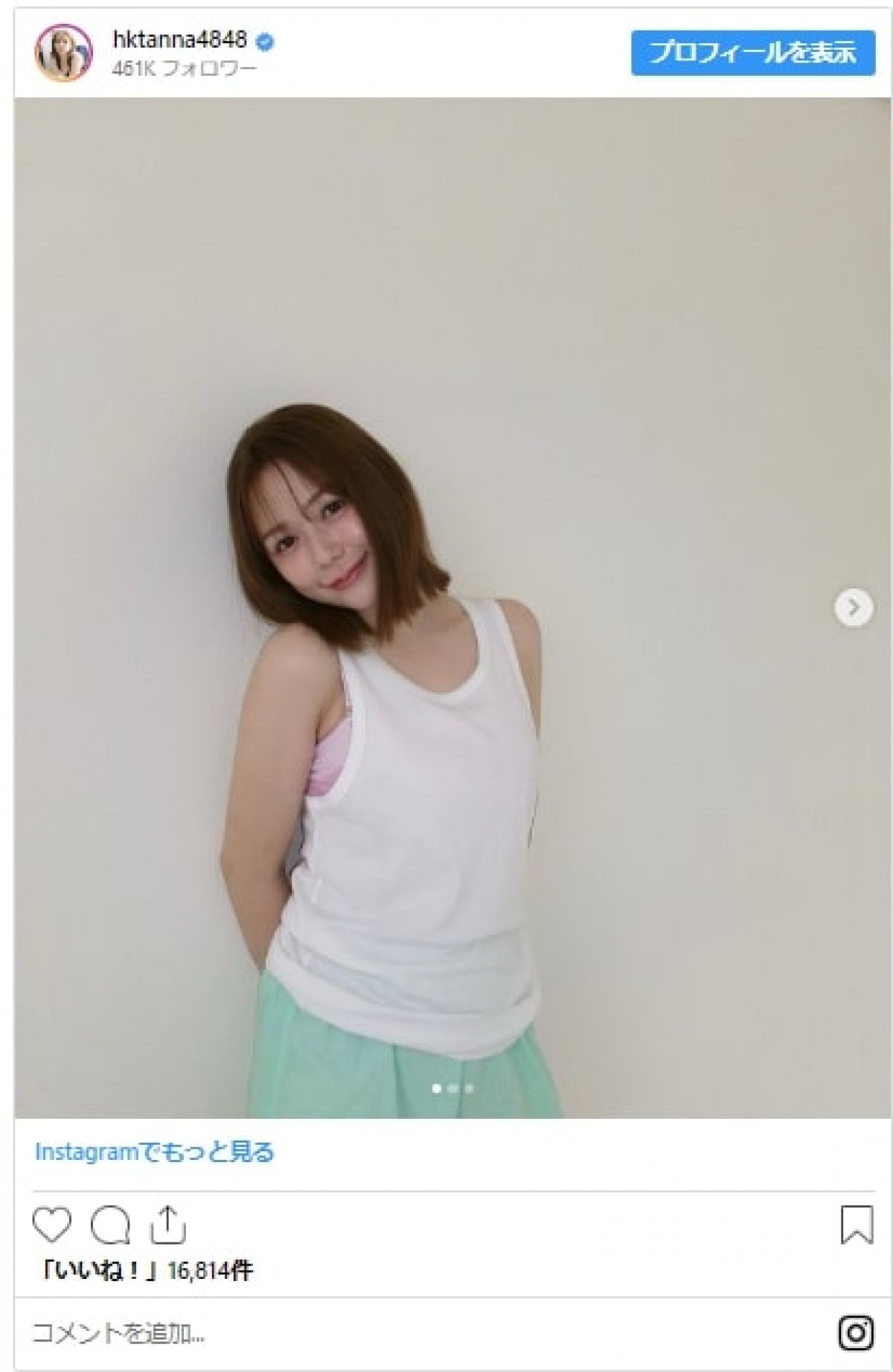Bookmark this post
This screenshot has width=893, height=1372.
(856, 1225)
